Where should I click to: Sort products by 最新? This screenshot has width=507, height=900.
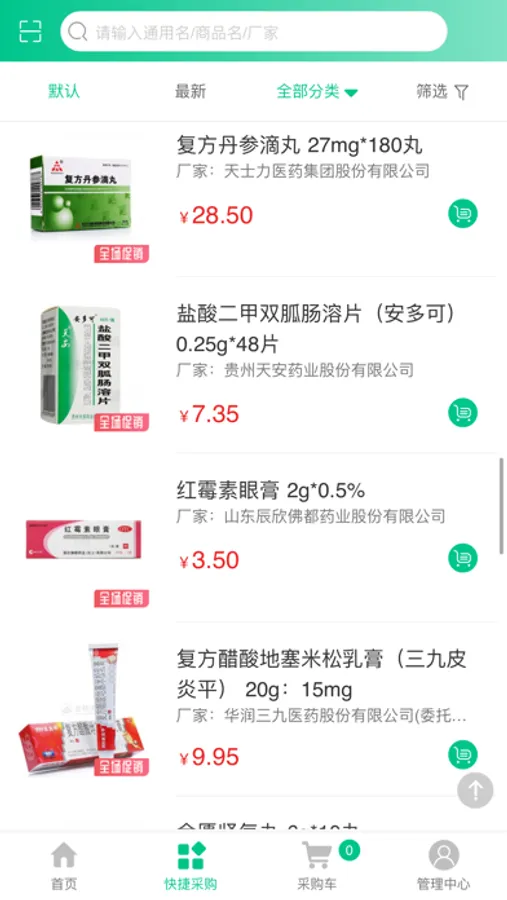pyautogui.click(x=190, y=91)
